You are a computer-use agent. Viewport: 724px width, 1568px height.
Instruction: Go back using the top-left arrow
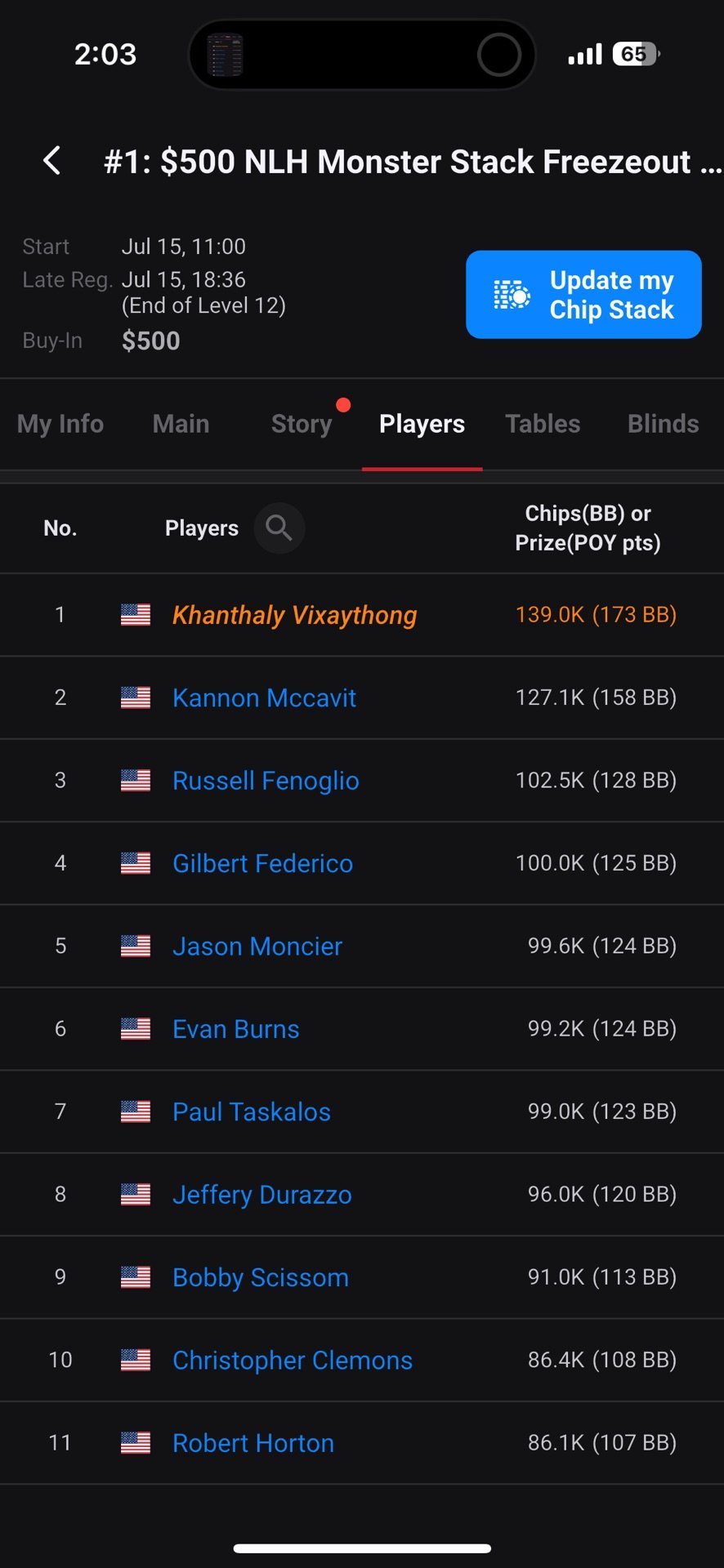(52, 161)
